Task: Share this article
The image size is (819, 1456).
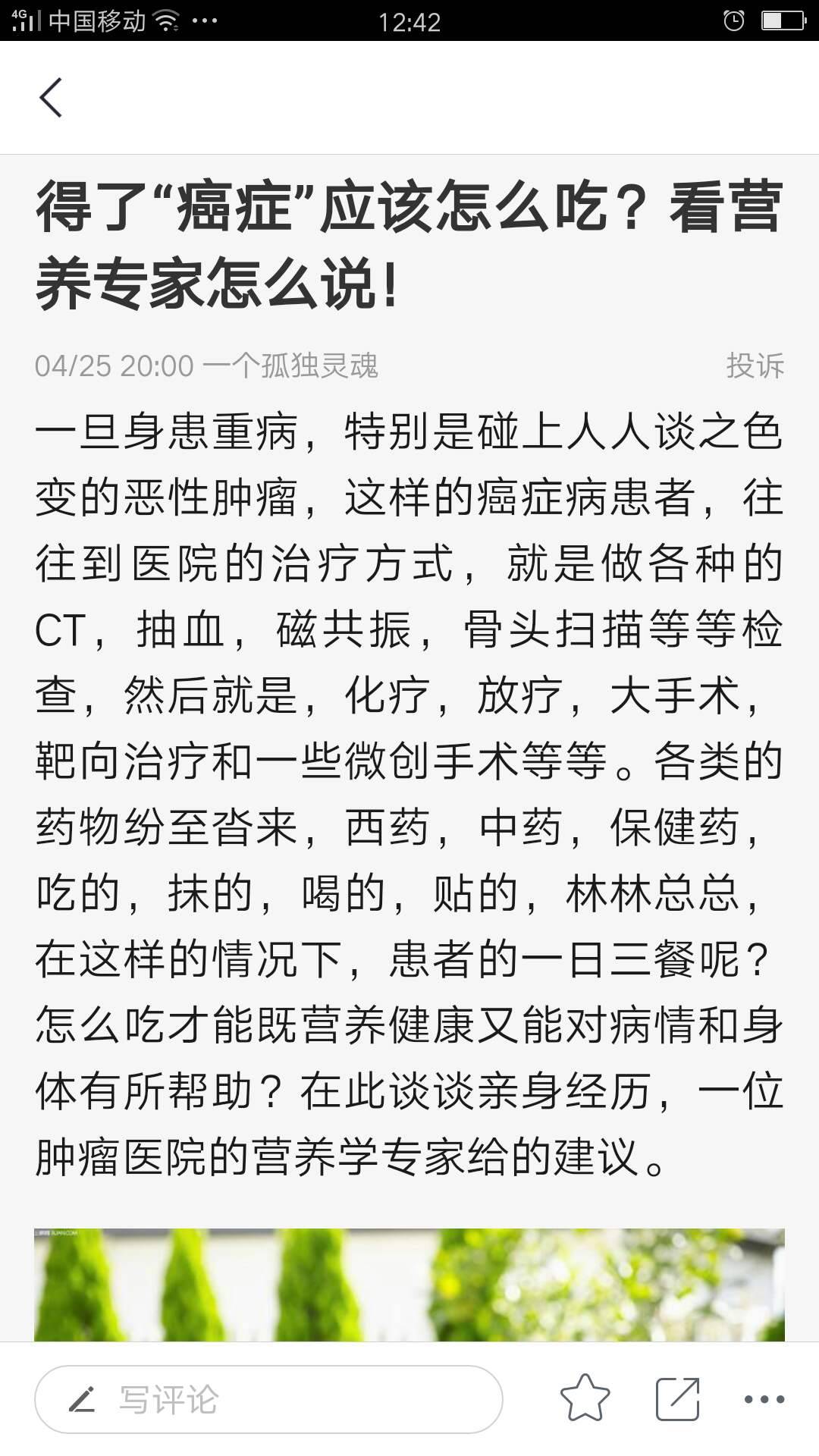Action: pos(676,1398)
